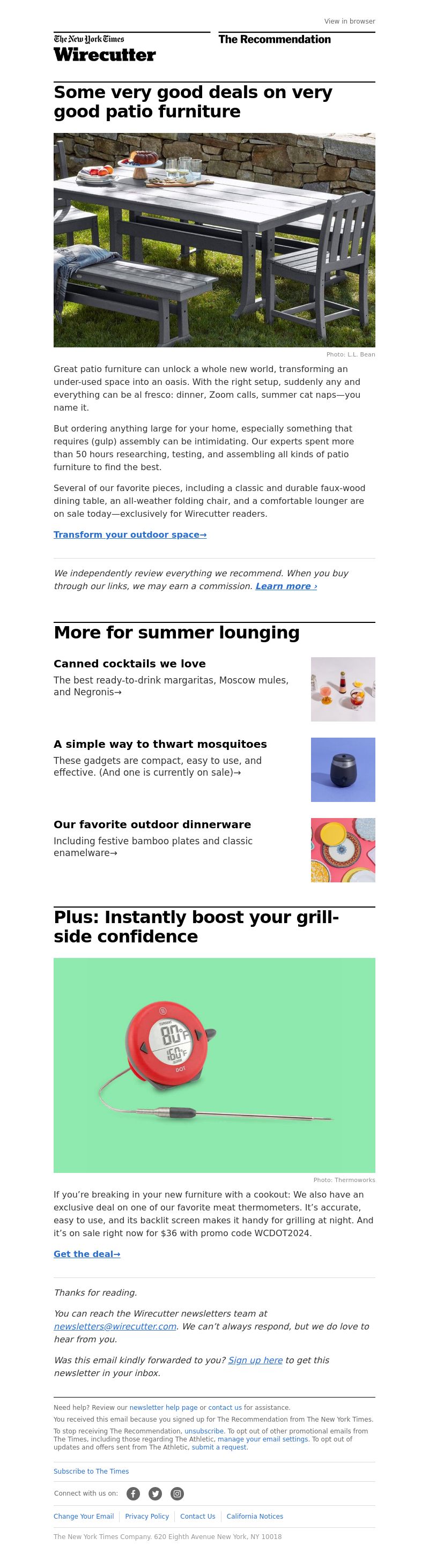This screenshot has height=1568, width=429.
Task: Open the Privacy Policy
Action: 146,1516
